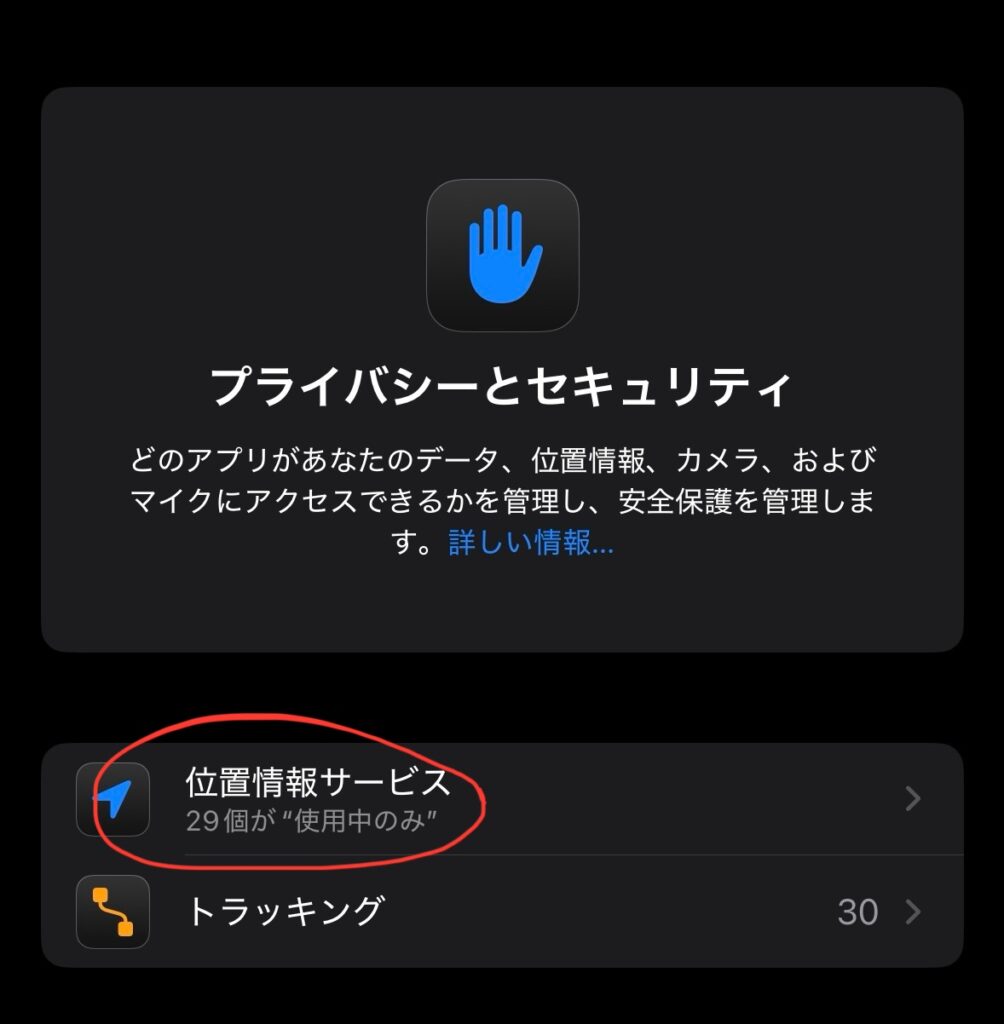Open トラッキング settings

point(500,912)
